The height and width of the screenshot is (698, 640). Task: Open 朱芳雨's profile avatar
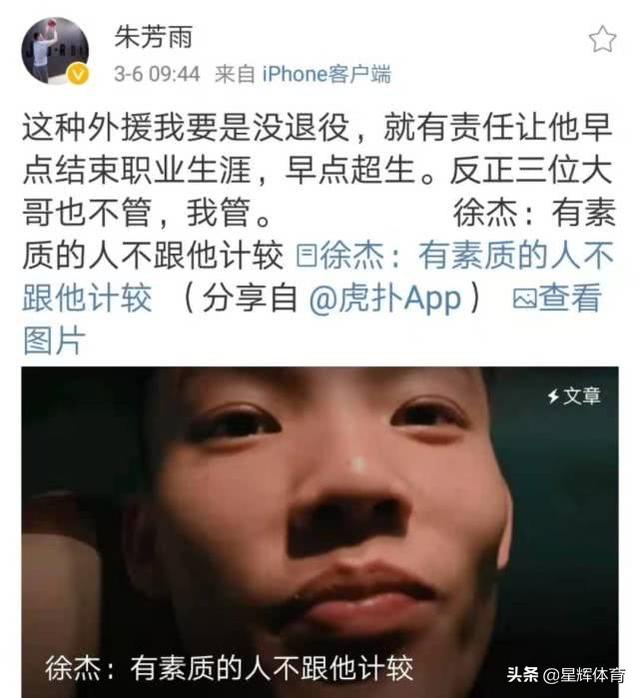(x=55, y=50)
